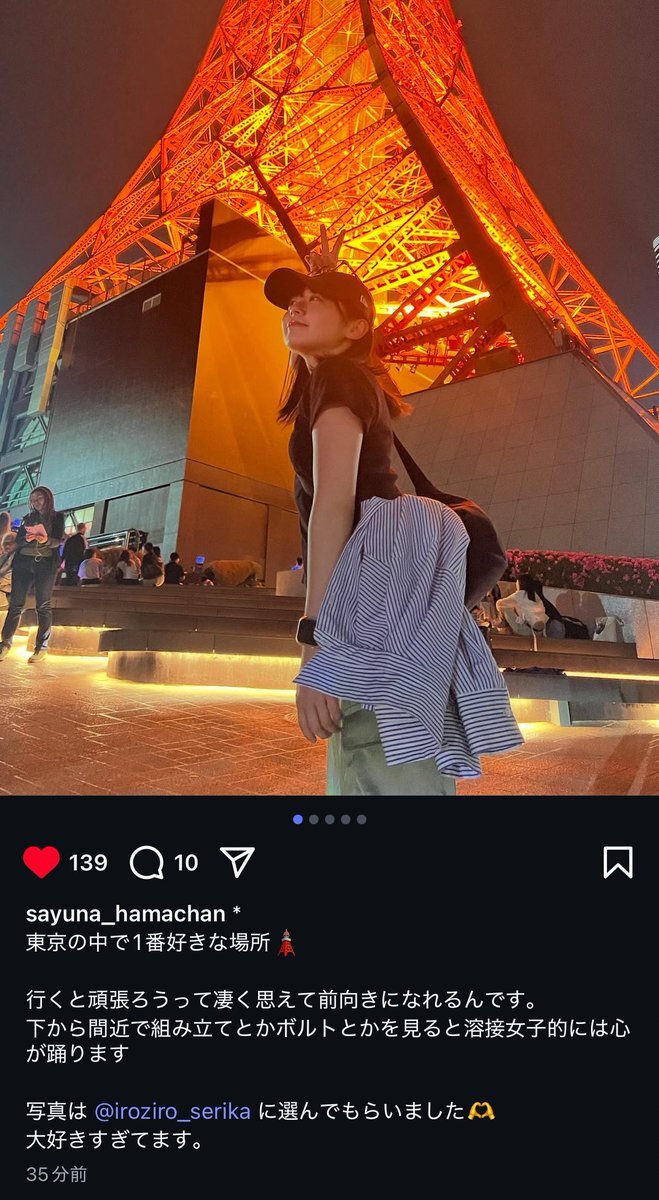The width and height of the screenshot is (659, 1200).
Task: Open the @iroziro_serika mention
Action: tap(172, 1111)
